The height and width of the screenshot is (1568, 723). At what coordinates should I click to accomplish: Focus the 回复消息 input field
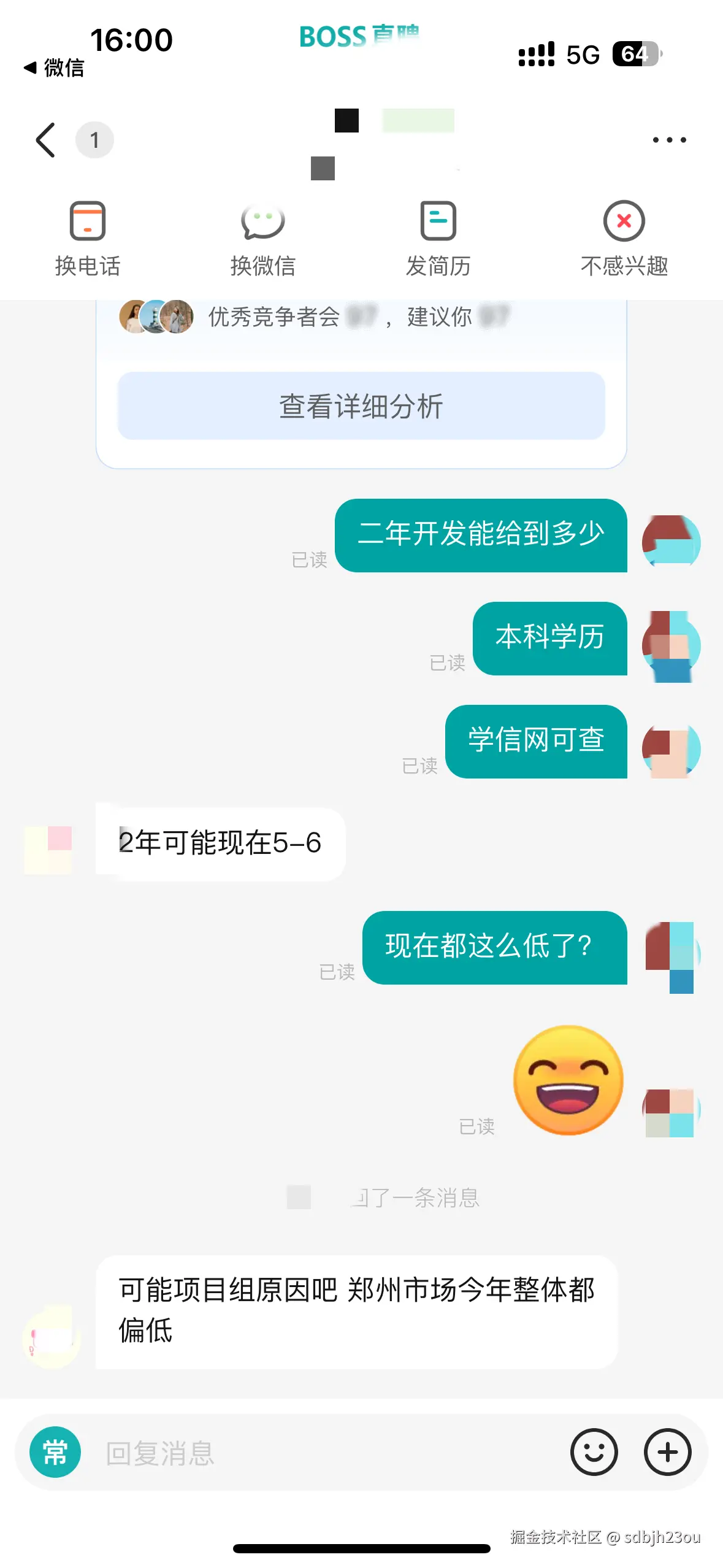click(x=325, y=1452)
